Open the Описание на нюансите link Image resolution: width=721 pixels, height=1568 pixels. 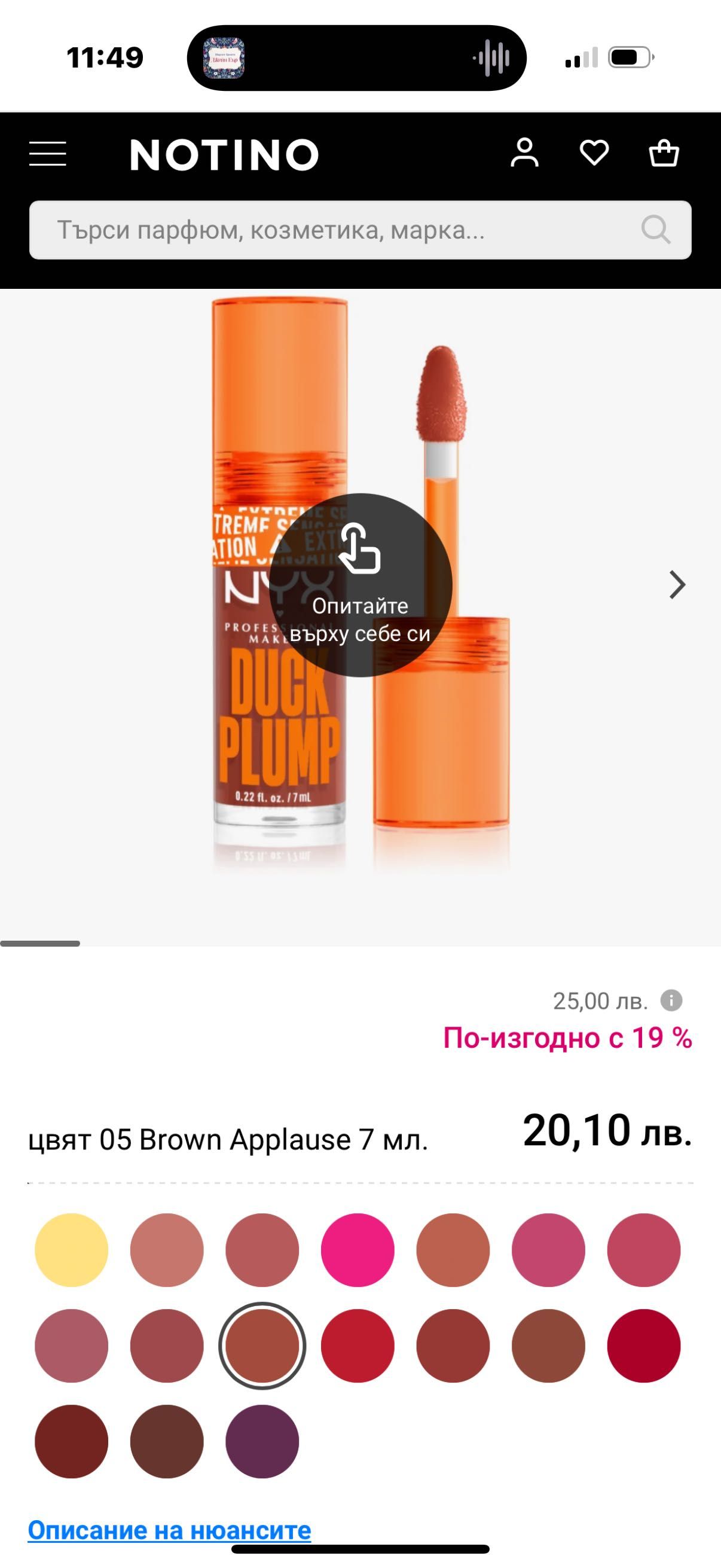169,1530
